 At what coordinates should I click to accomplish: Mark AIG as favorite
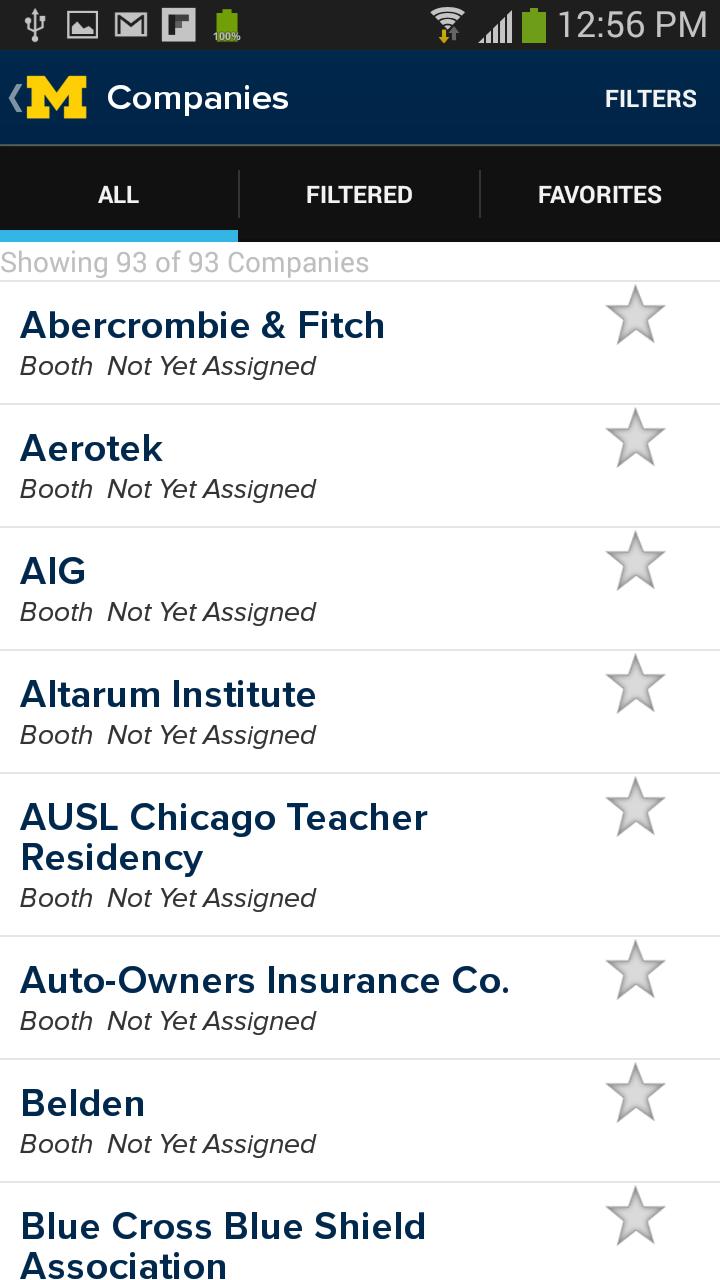click(635, 561)
